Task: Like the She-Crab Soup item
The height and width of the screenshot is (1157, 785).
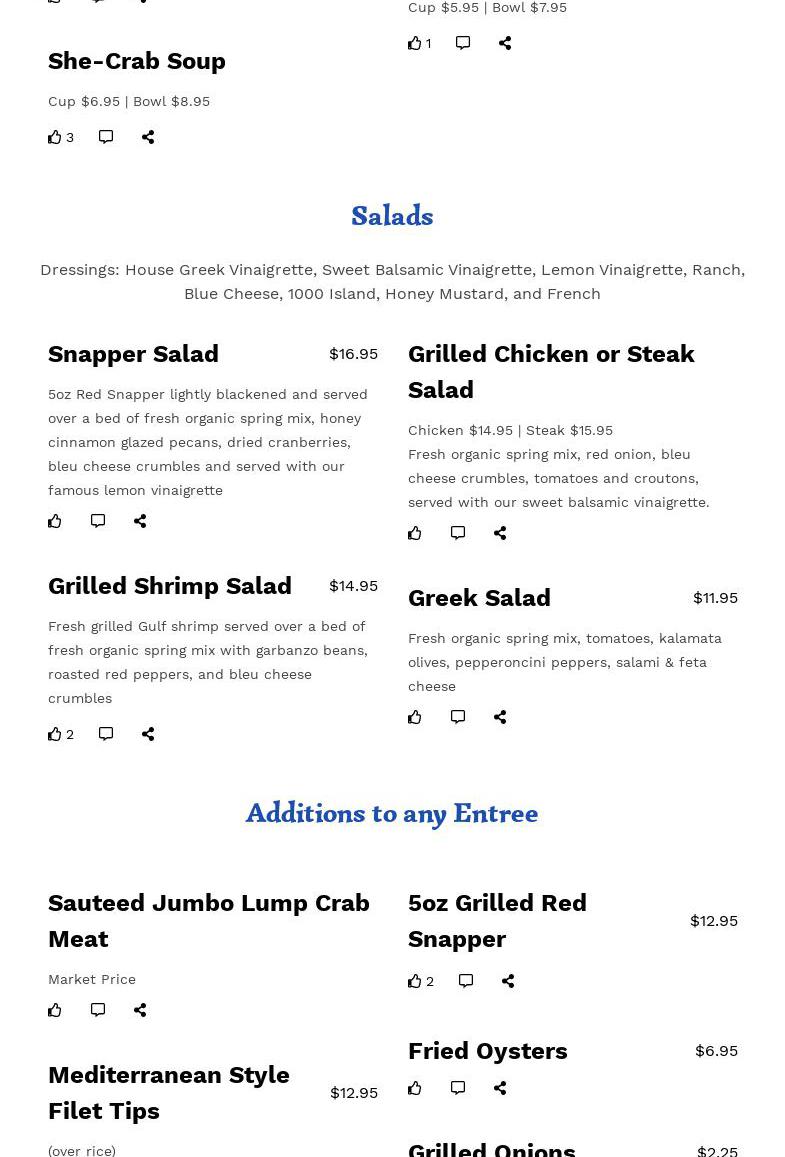Action: [55, 137]
